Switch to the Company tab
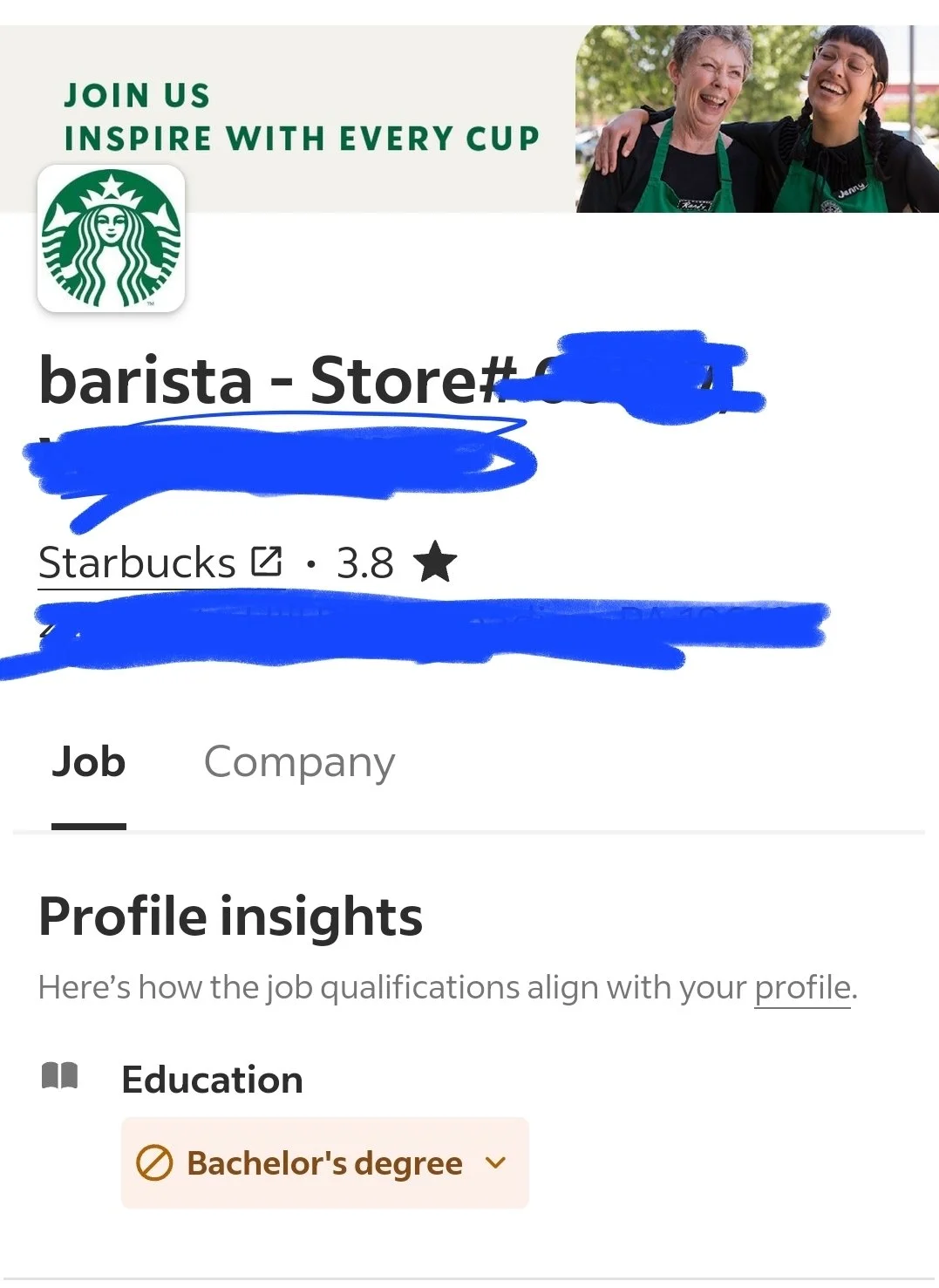The height and width of the screenshot is (1288, 939). pos(299,762)
